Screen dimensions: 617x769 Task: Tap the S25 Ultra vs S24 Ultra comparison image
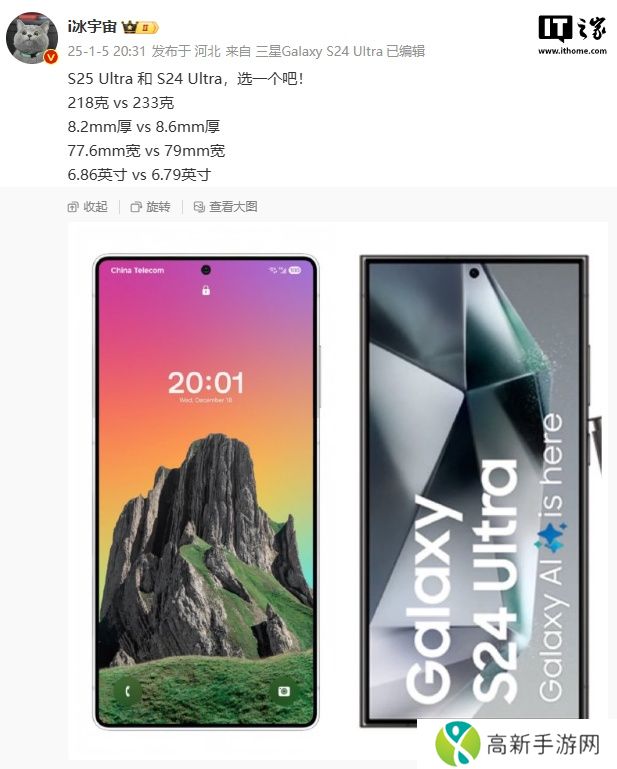pos(337,490)
